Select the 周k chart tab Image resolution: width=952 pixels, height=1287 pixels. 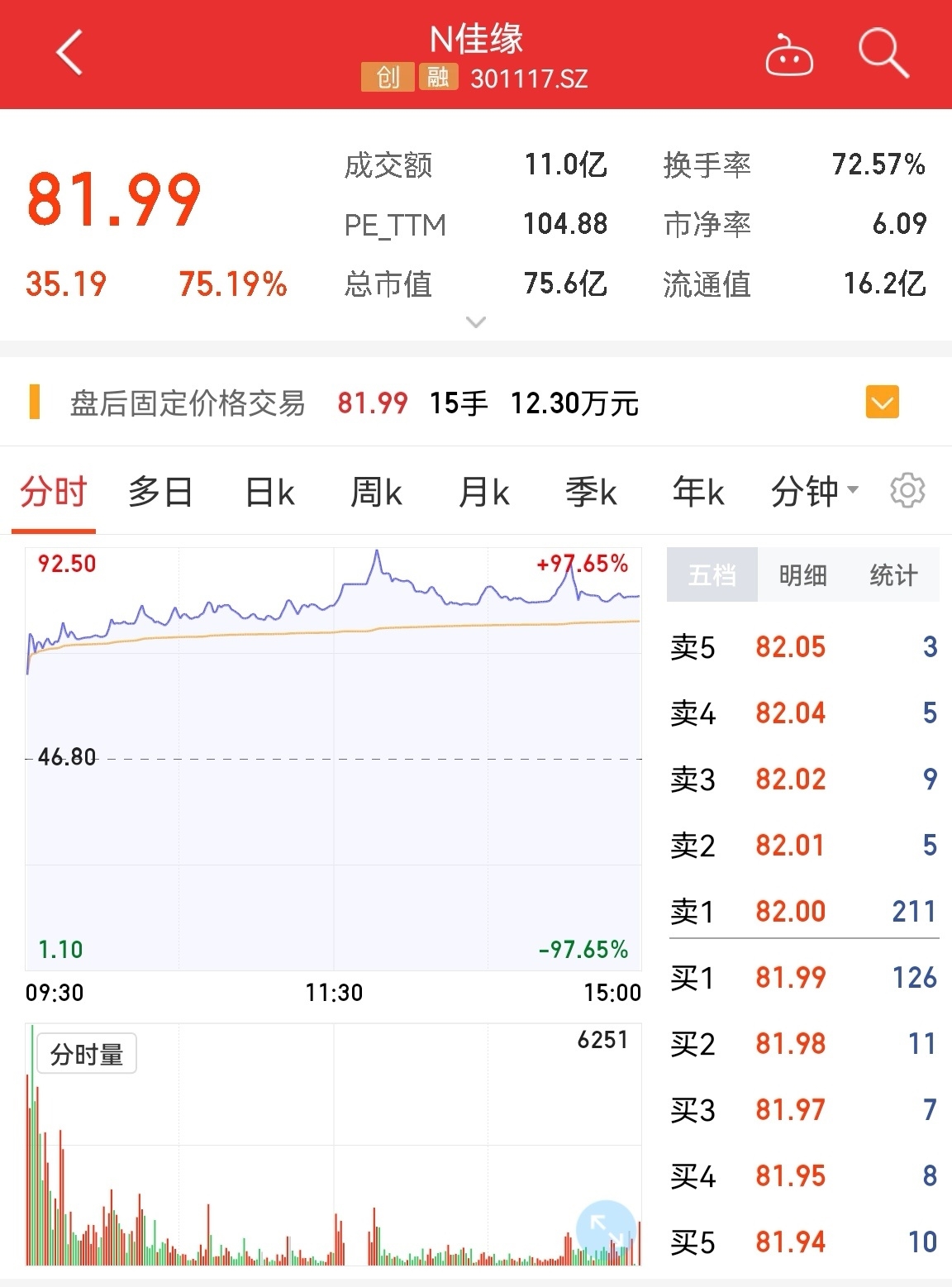tap(376, 493)
